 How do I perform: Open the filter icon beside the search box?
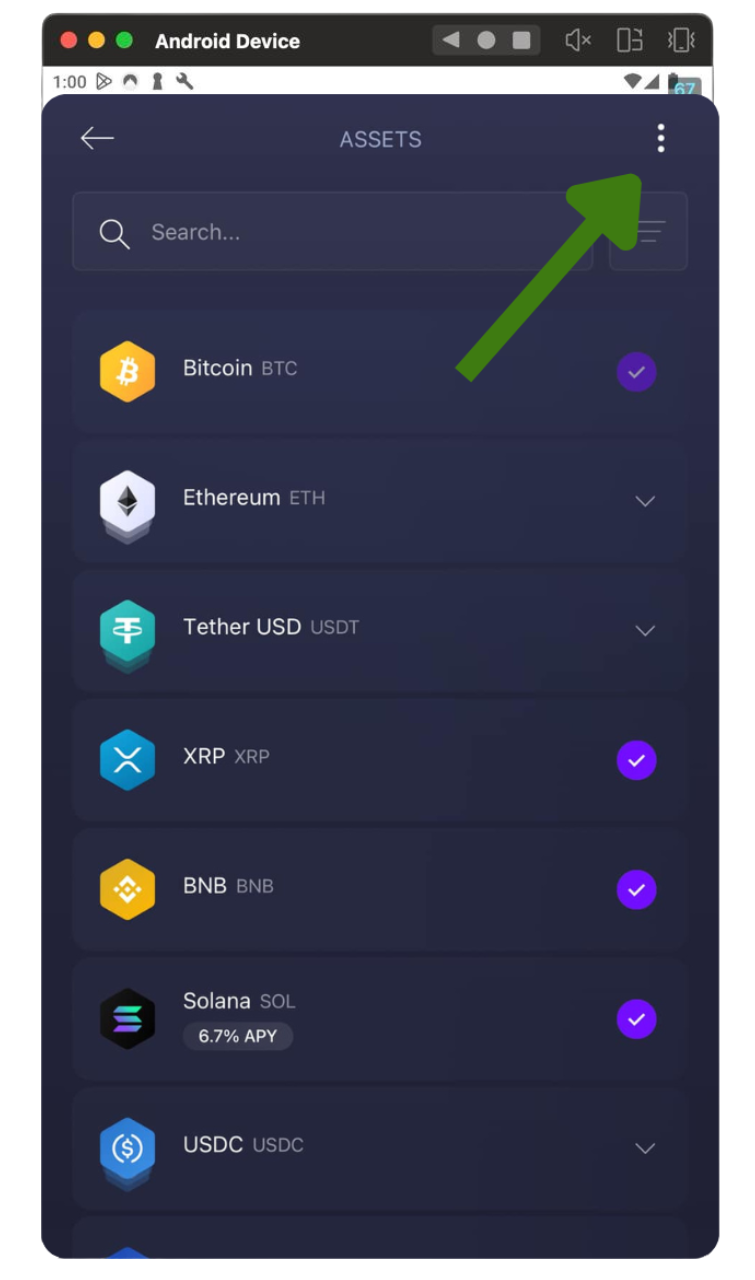[650, 232]
